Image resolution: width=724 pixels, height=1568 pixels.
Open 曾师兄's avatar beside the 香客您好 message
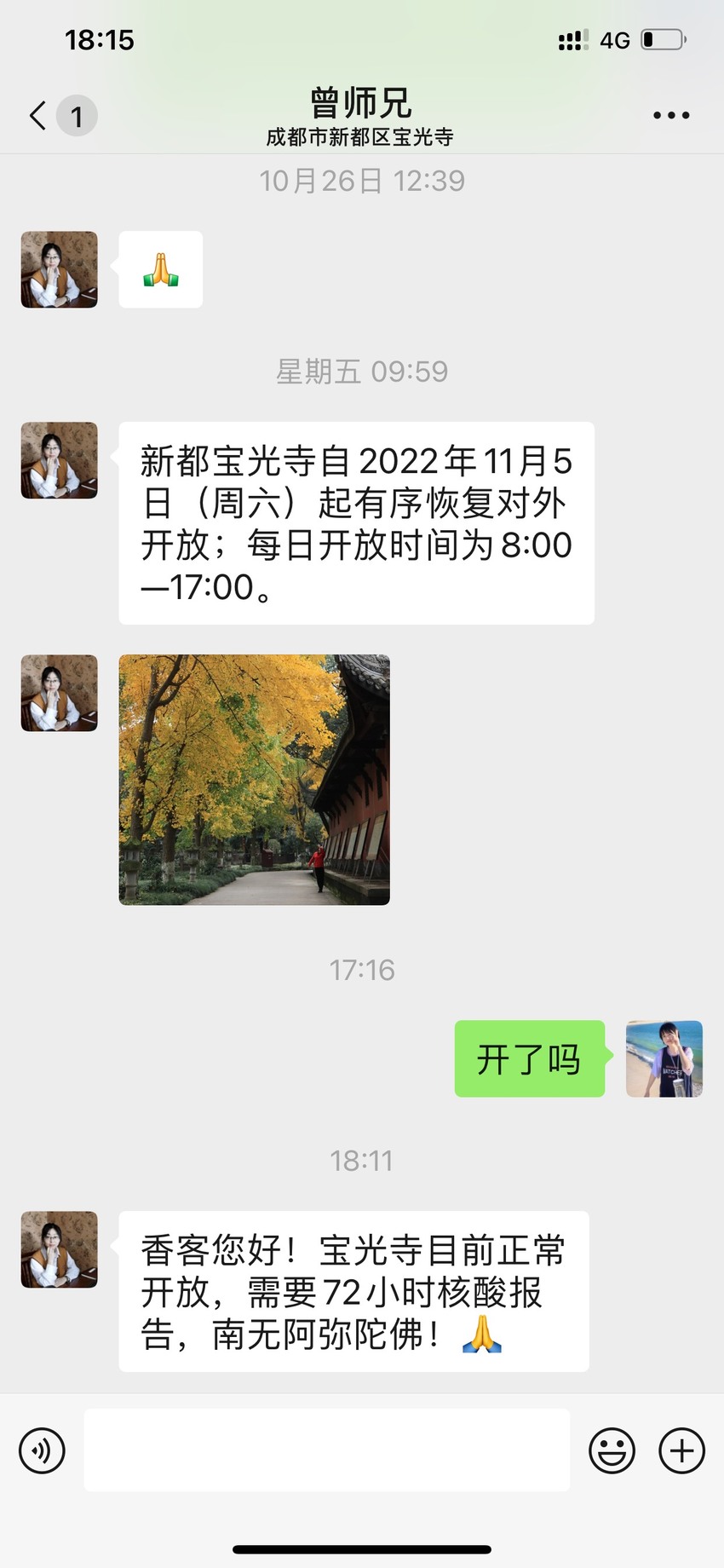[x=60, y=1249]
